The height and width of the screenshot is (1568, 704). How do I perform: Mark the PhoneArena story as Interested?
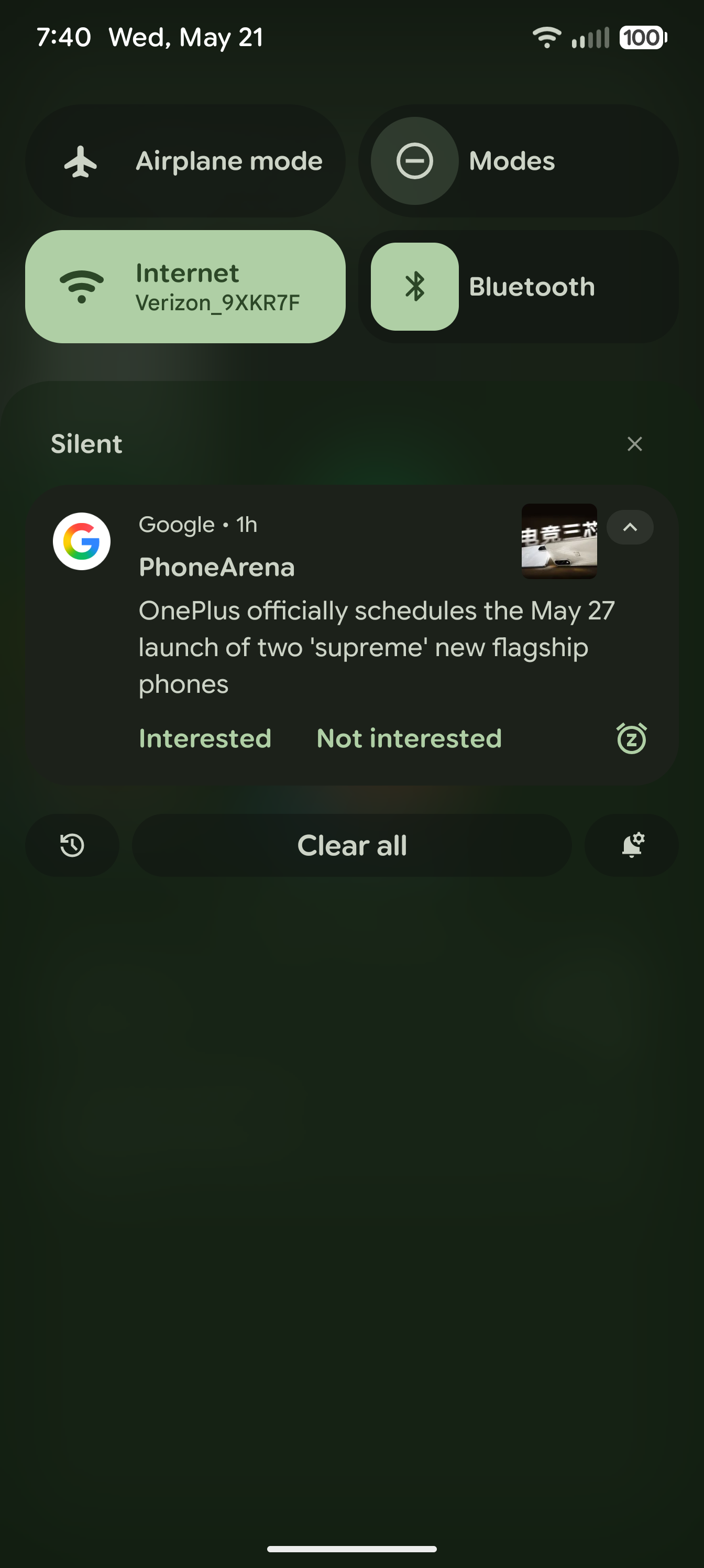pyautogui.click(x=204, y=738)
